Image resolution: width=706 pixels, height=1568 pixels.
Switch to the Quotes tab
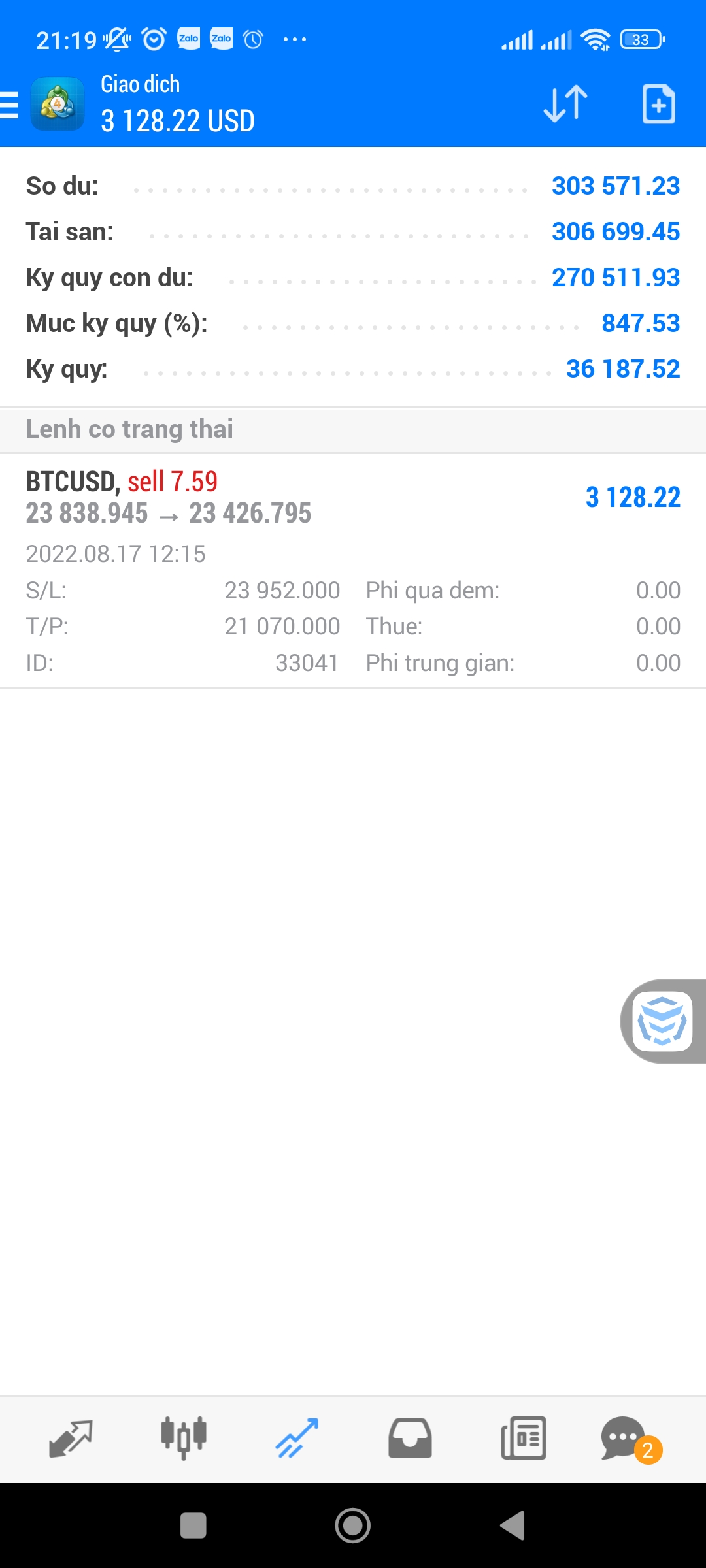pos(71,1439)
